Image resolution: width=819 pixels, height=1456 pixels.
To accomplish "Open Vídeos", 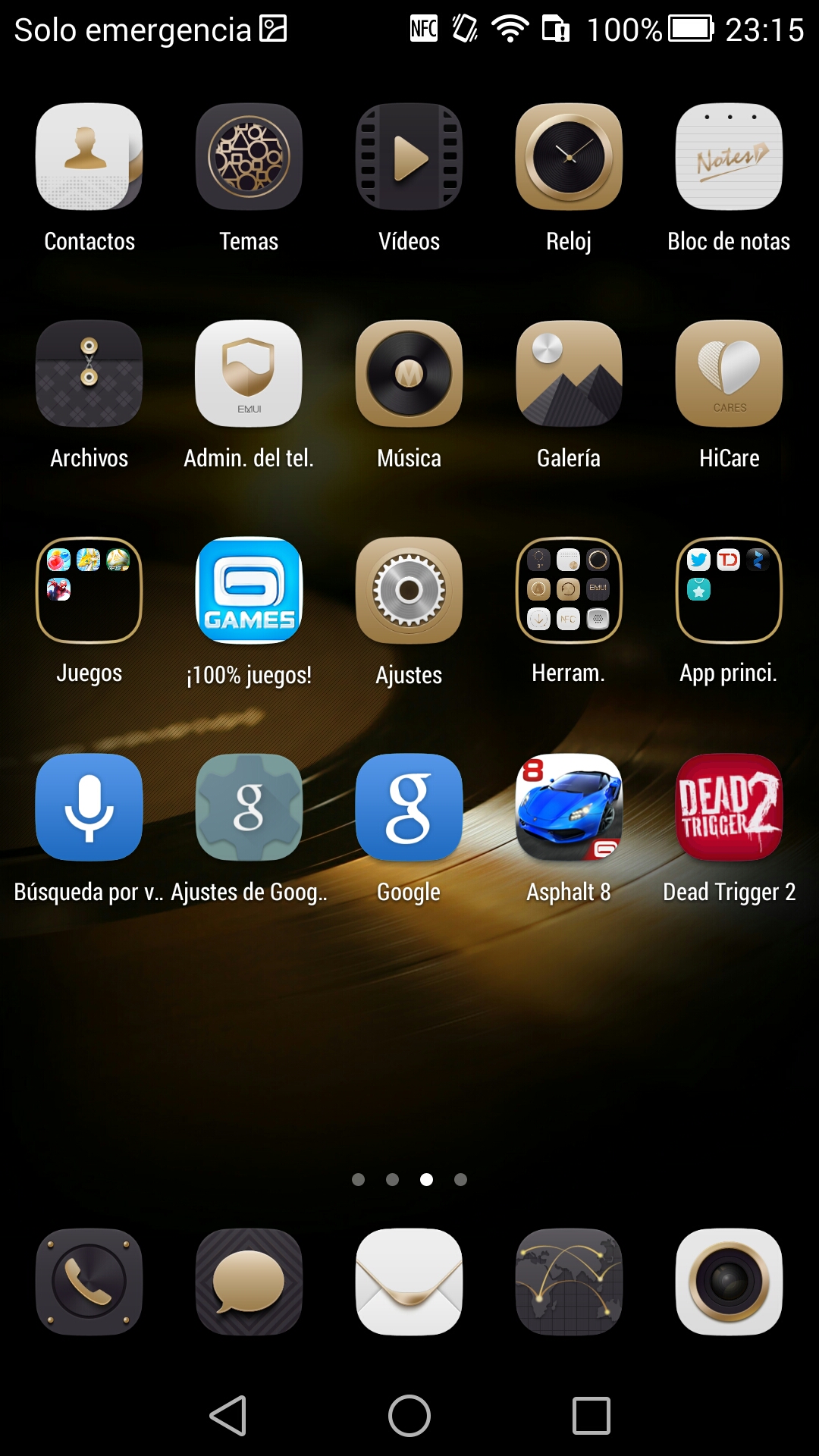I will click(409, 157).
